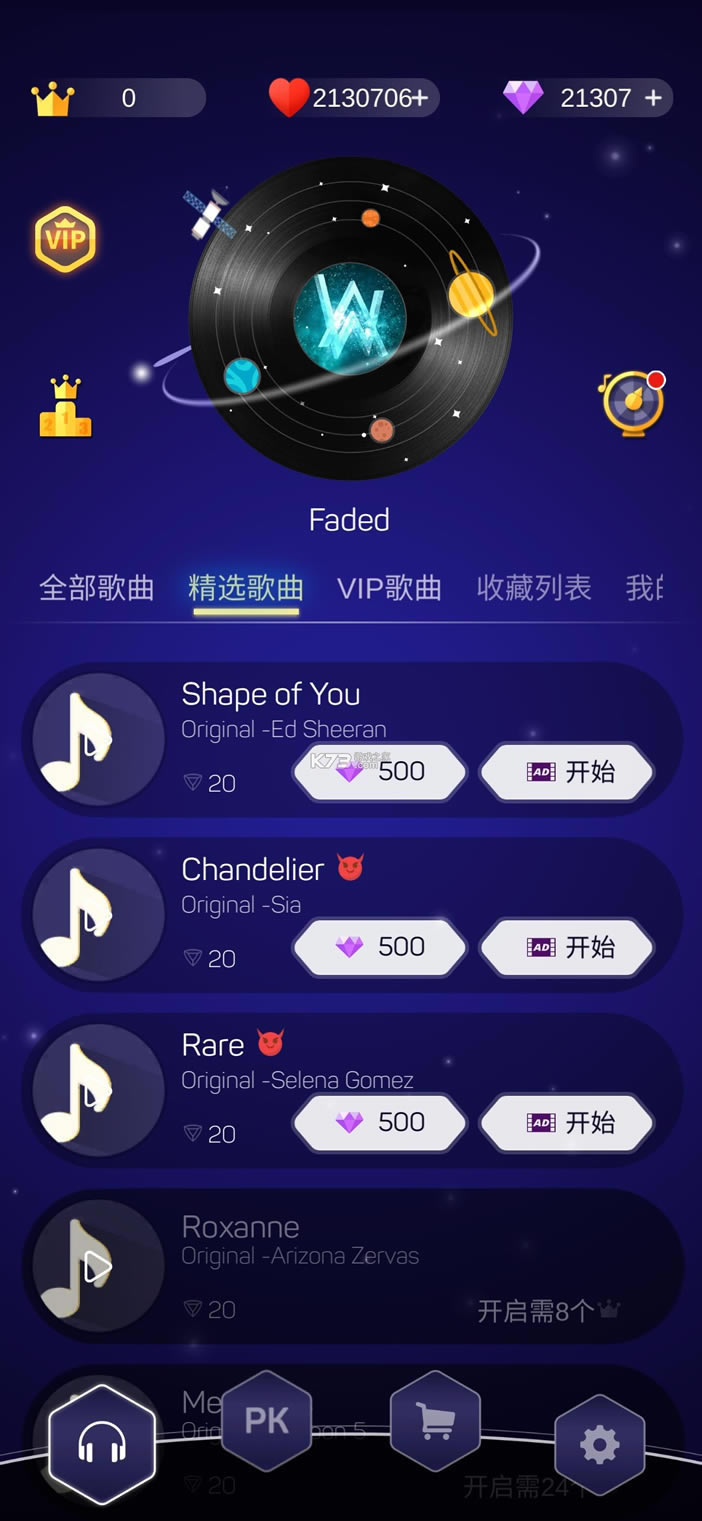Add more diamonds with the plus

coord(653,98)
